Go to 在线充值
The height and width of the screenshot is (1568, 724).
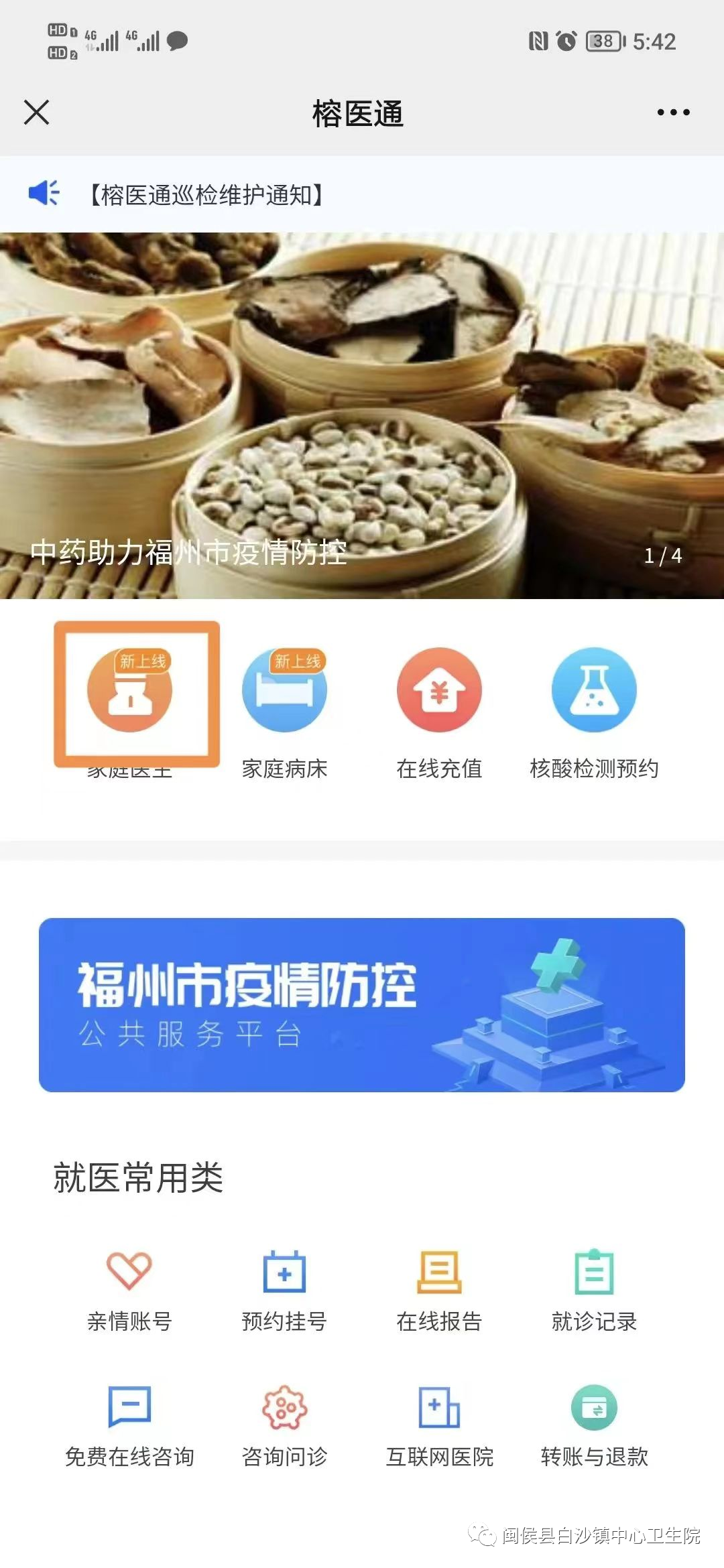(x=439, y=710)
